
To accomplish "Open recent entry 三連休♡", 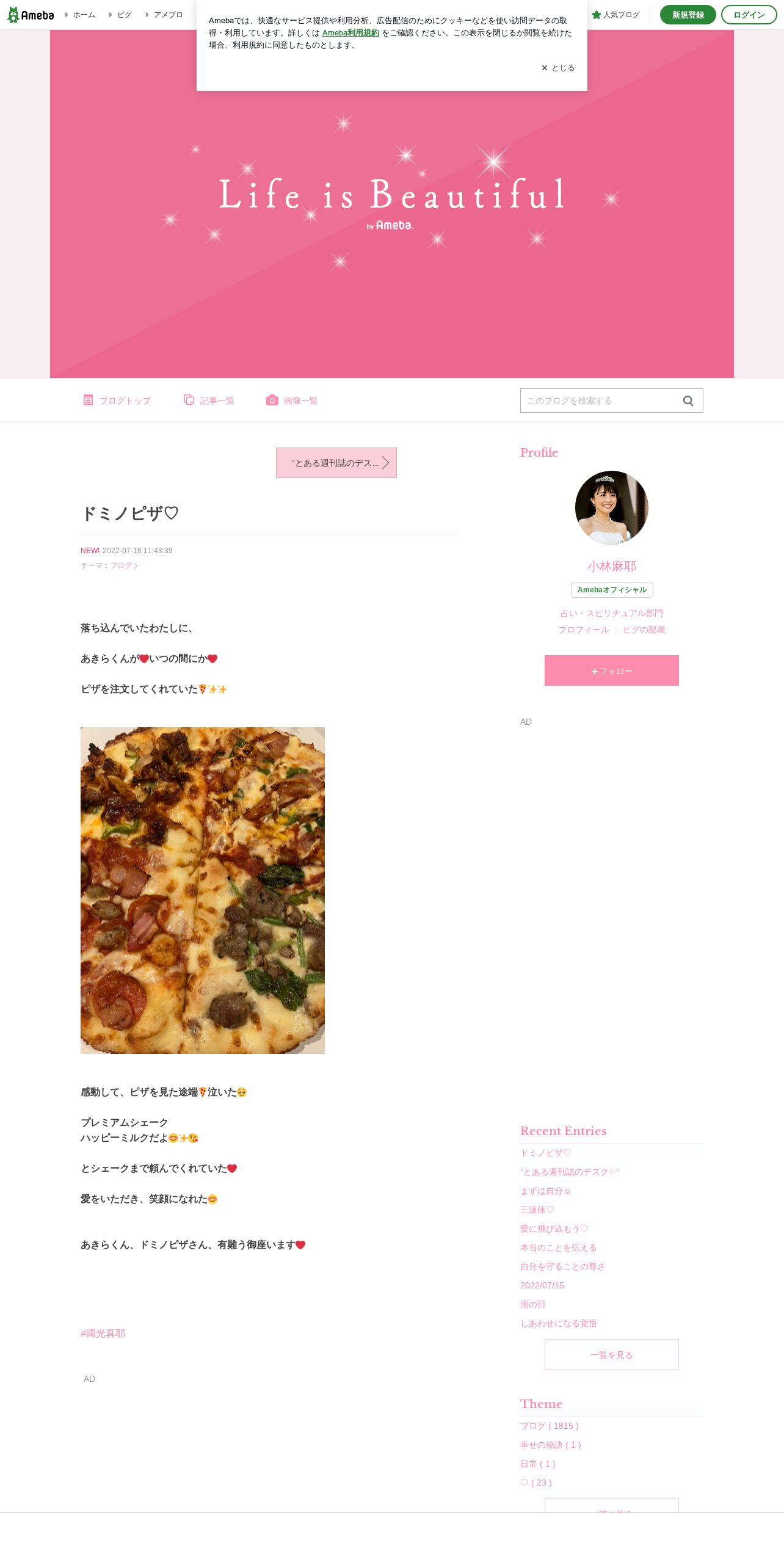I will 537,1210.
